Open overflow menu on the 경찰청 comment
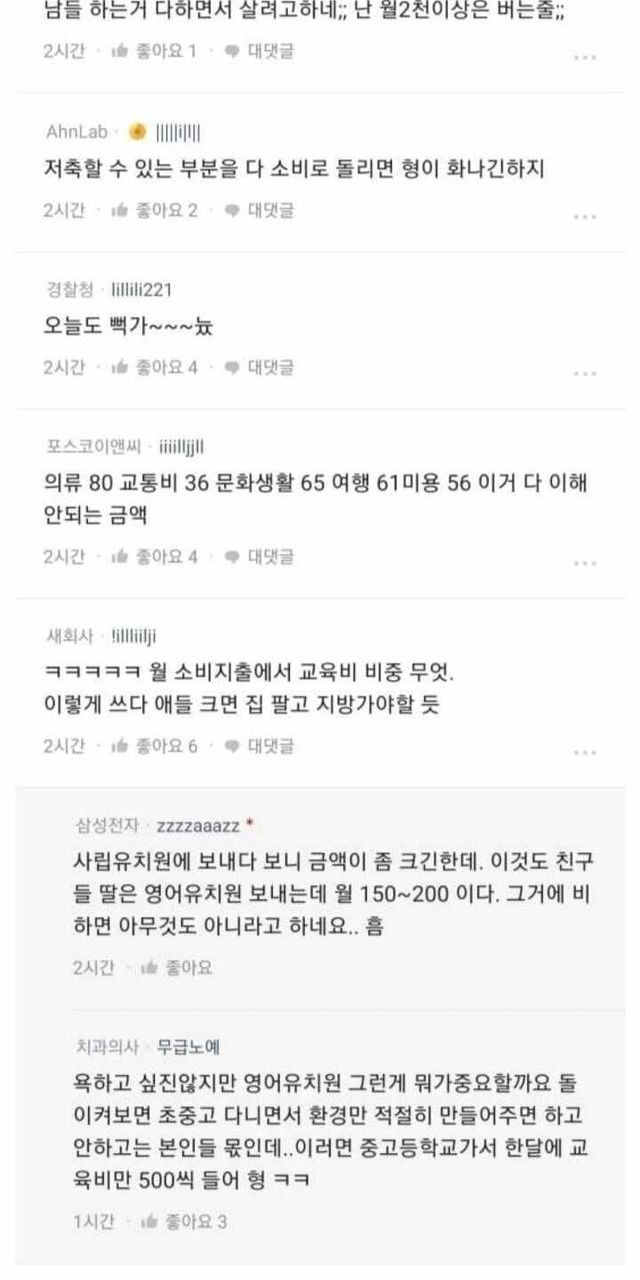The height and width of the screenshot is (1280, 640). click(x=585, y=372)
